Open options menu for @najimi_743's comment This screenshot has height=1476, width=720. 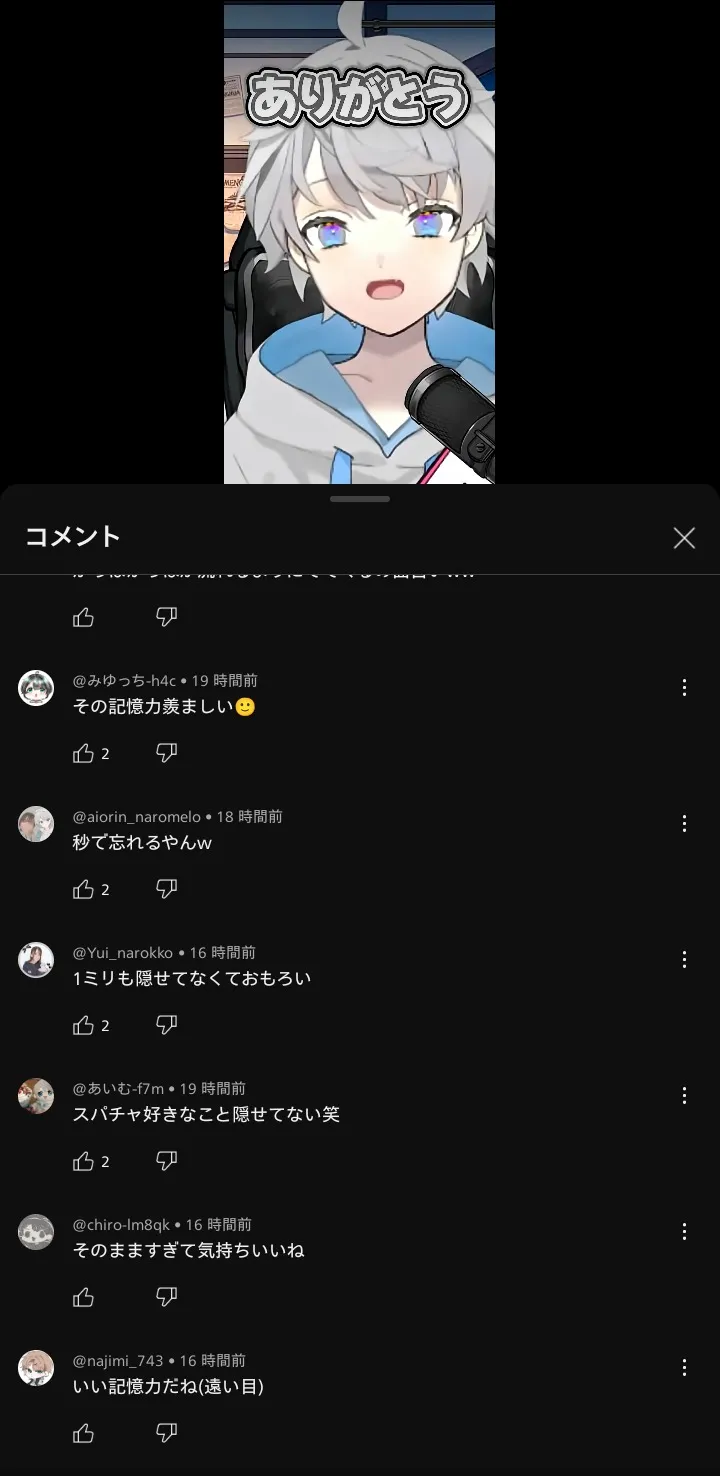pyautogui.click(x=684, y=1367)
